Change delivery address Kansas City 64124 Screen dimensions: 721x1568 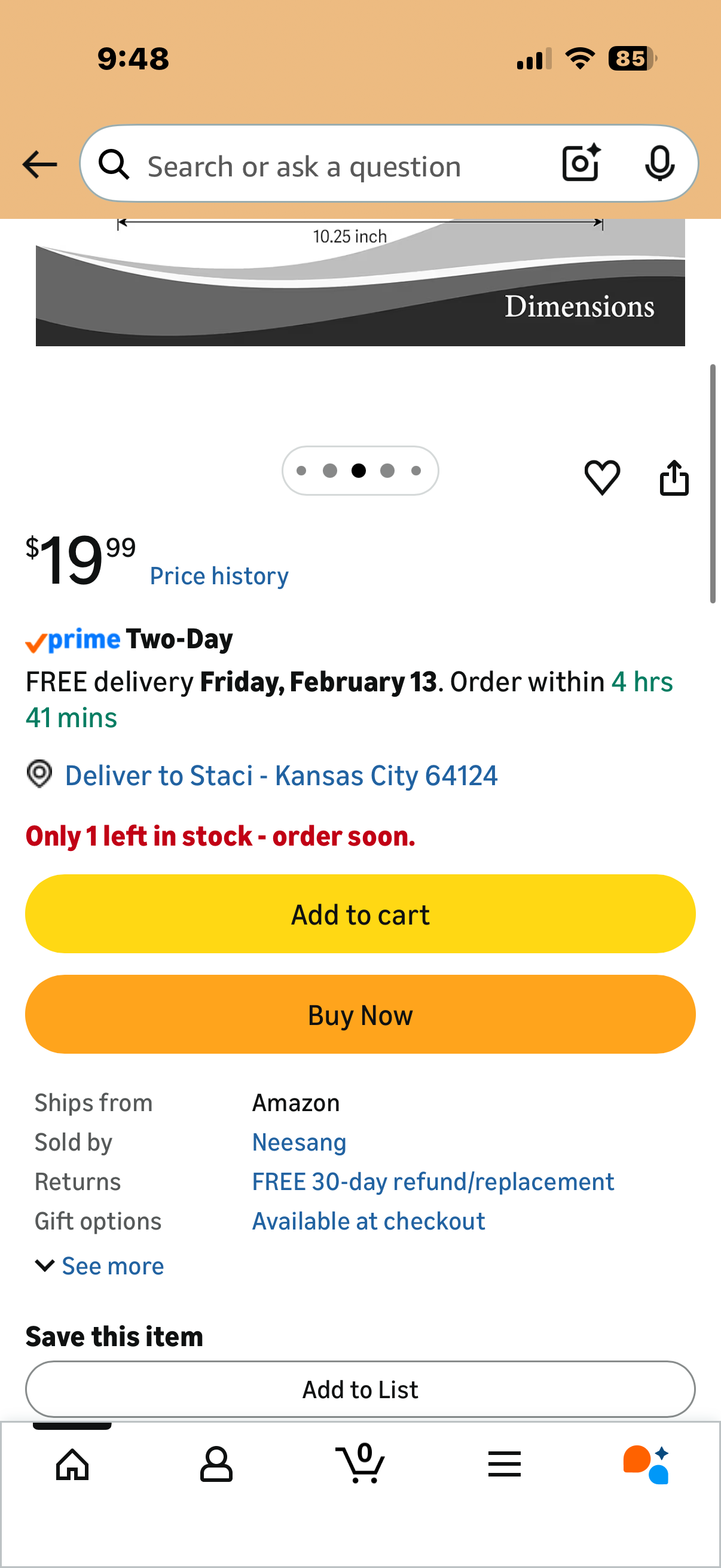pos(280,776)
